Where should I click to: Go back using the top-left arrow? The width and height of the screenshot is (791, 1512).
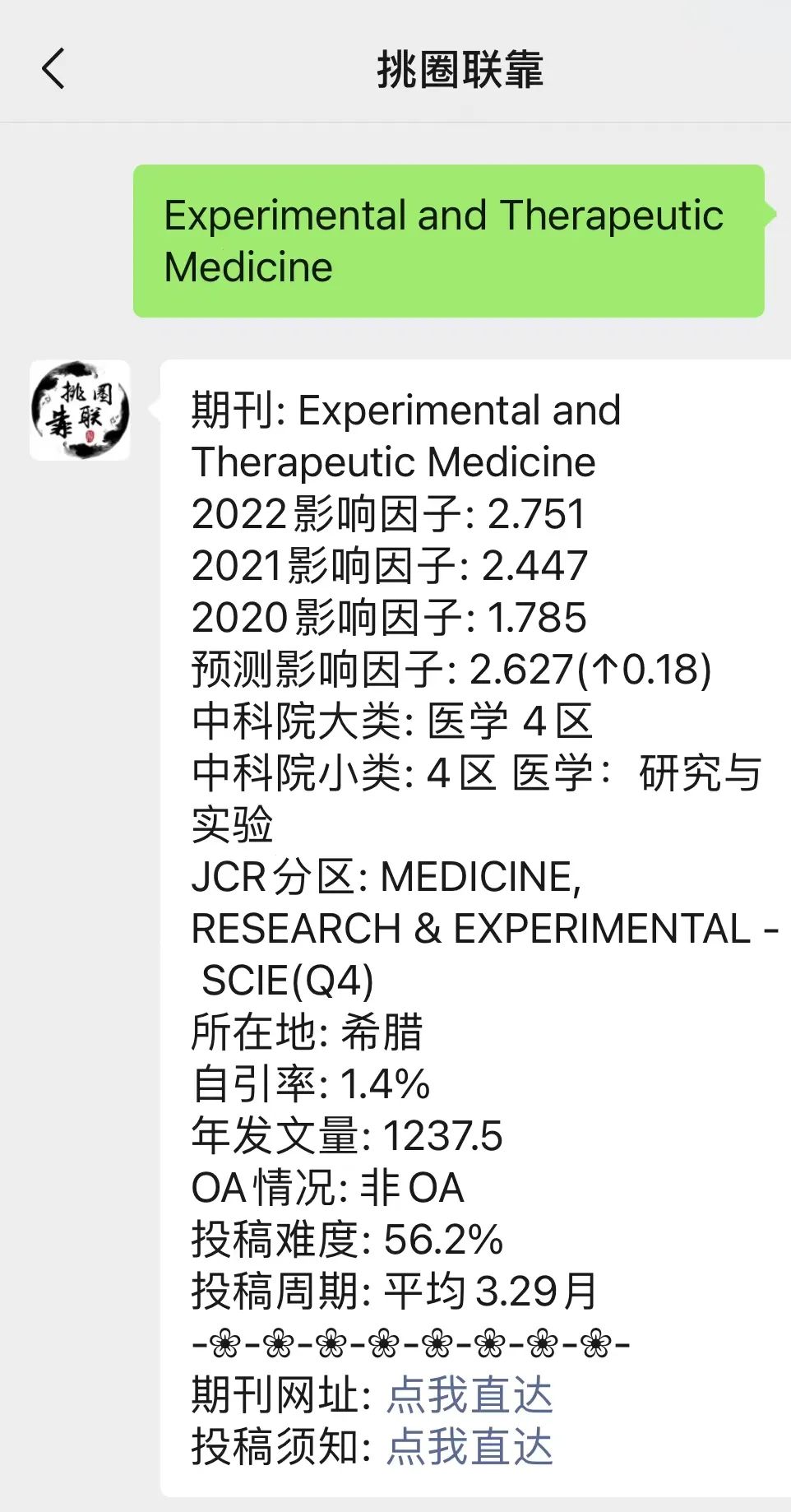53,68
